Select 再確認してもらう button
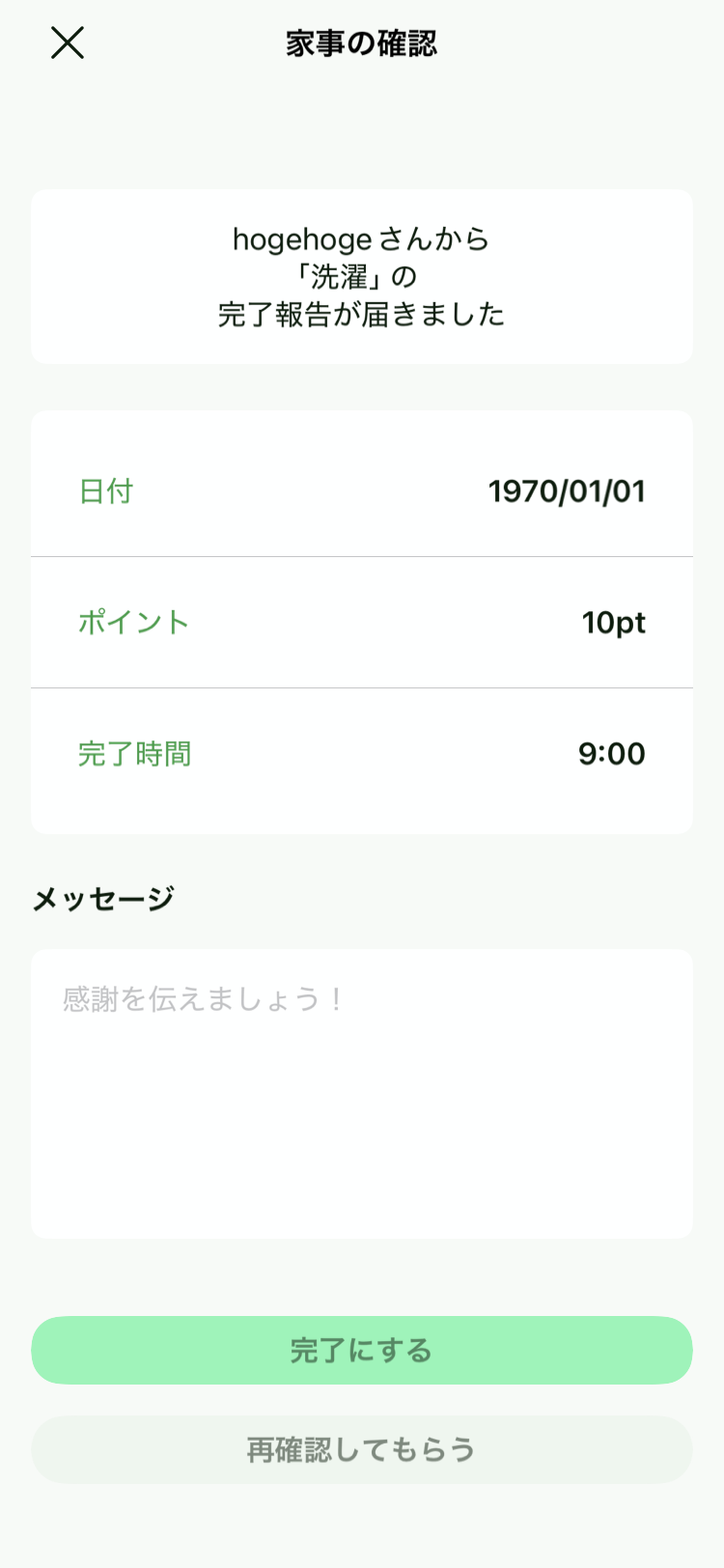The height and width of the screenshot is (1568, 724). click(362, 1449)
